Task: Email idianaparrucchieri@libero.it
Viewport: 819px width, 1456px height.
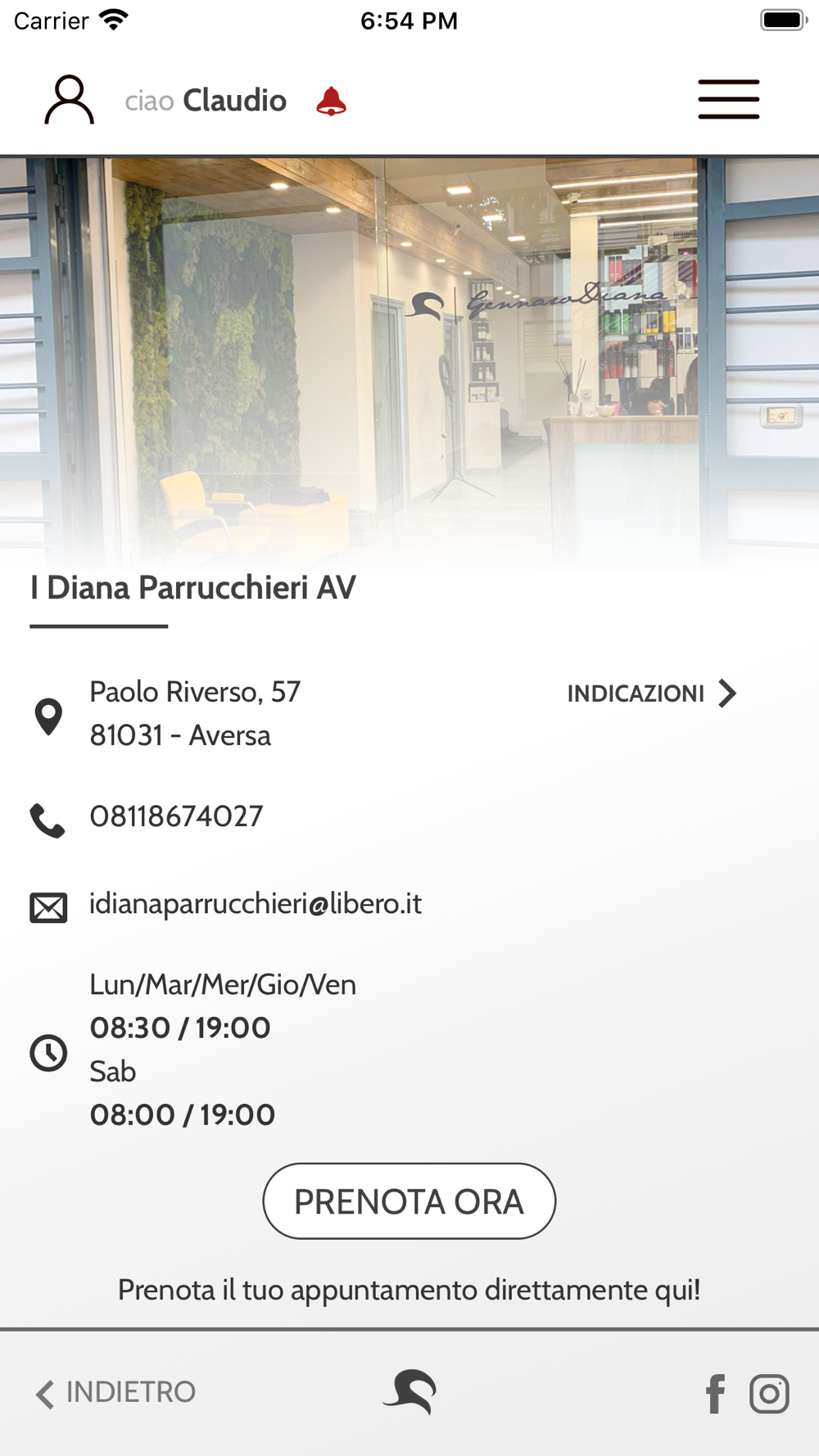Action: pos(255,904)
